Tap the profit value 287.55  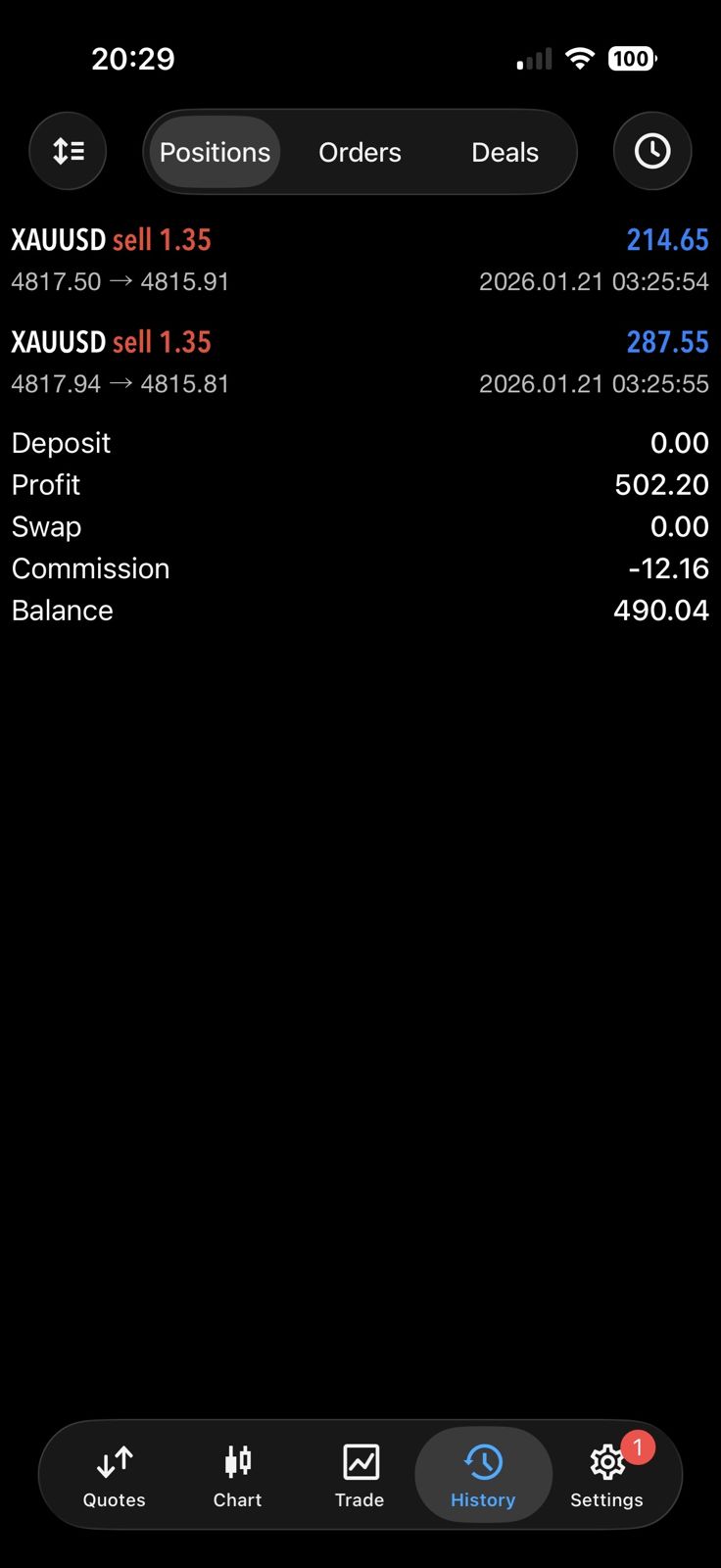point(668,341)
